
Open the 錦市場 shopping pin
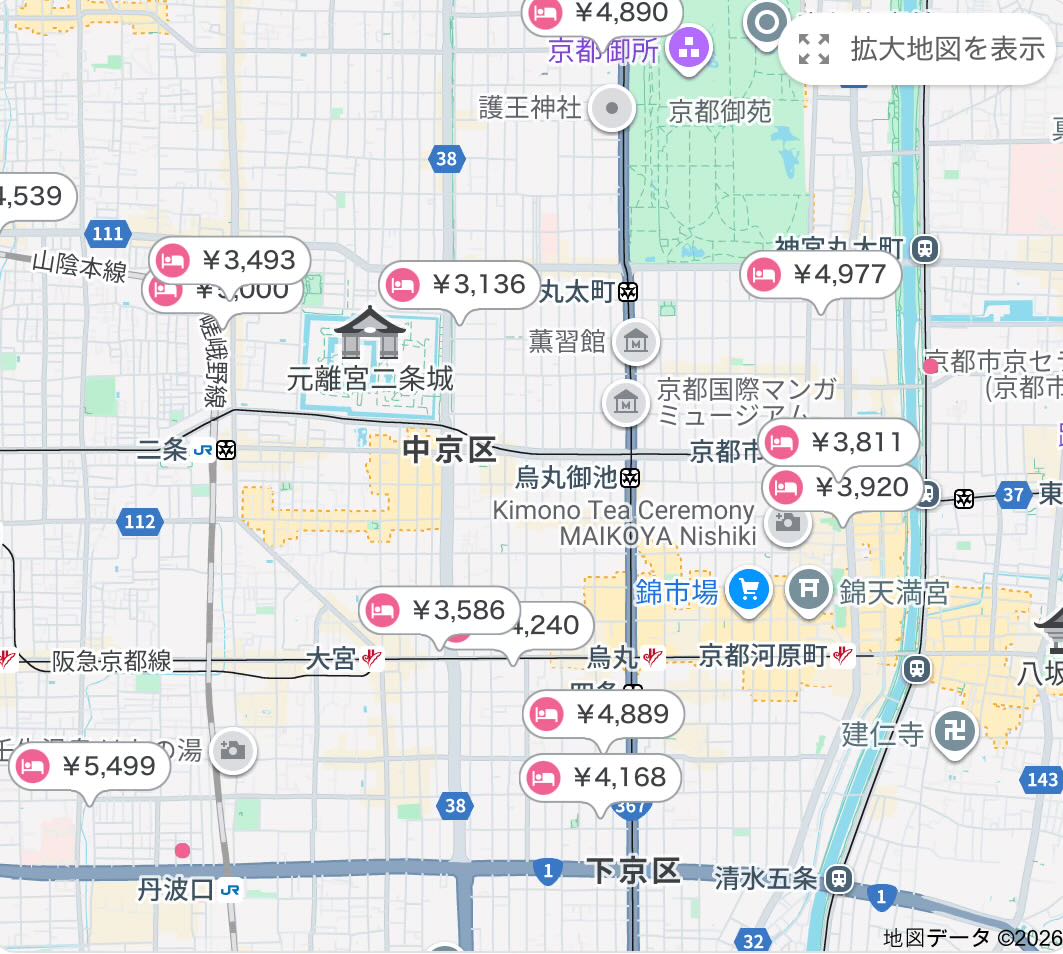747,592
